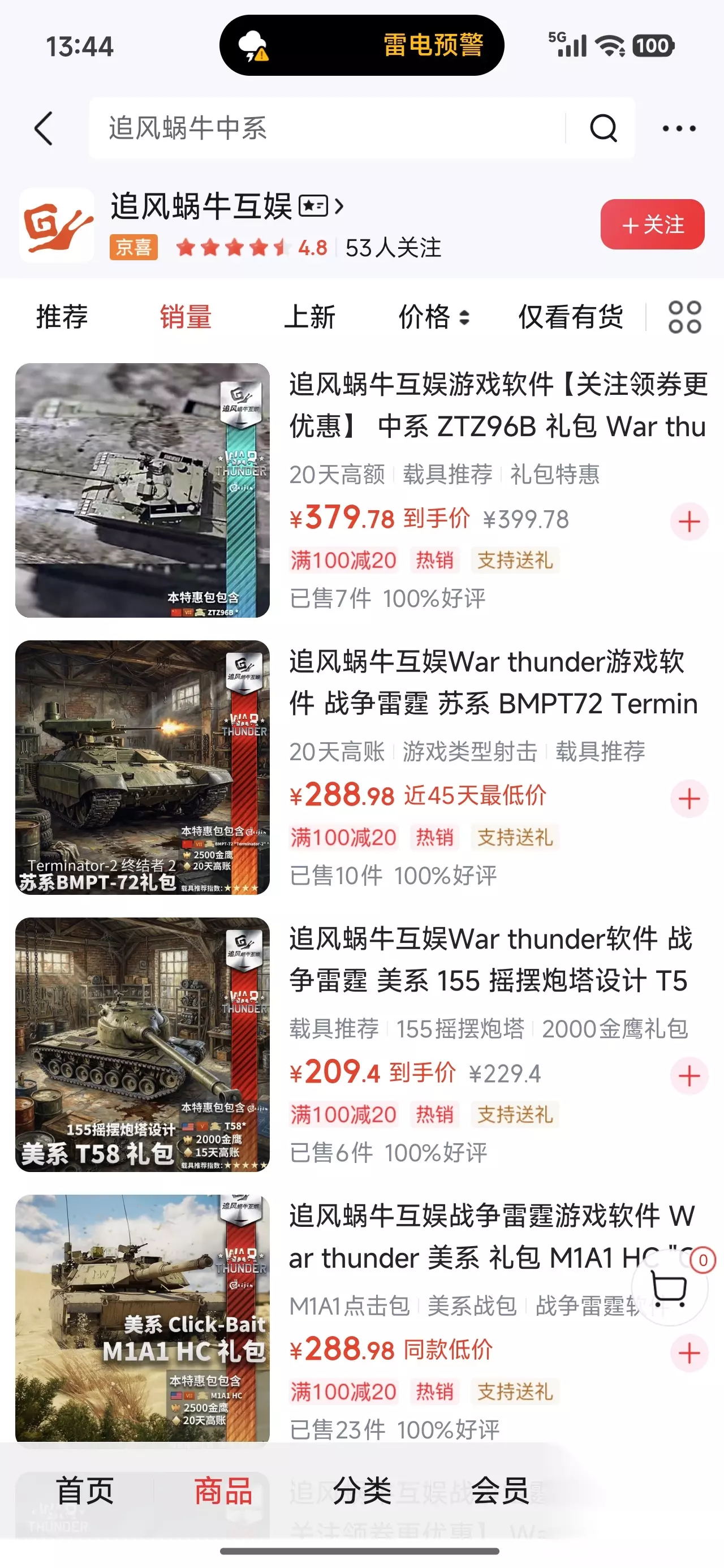Follow the store with +关注 button
724x1568 pixels.
[652, 225]
